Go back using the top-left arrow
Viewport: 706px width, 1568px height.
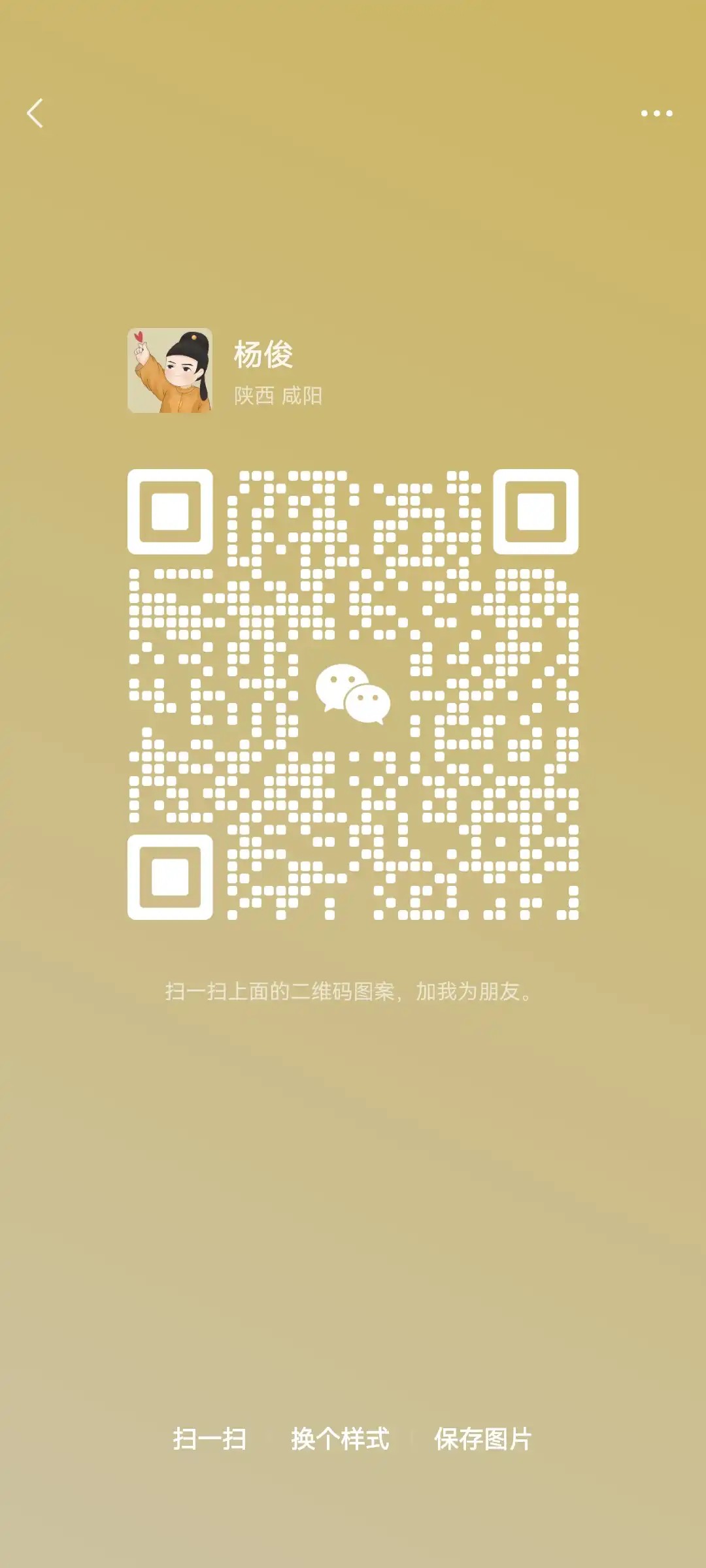point(35,114)
